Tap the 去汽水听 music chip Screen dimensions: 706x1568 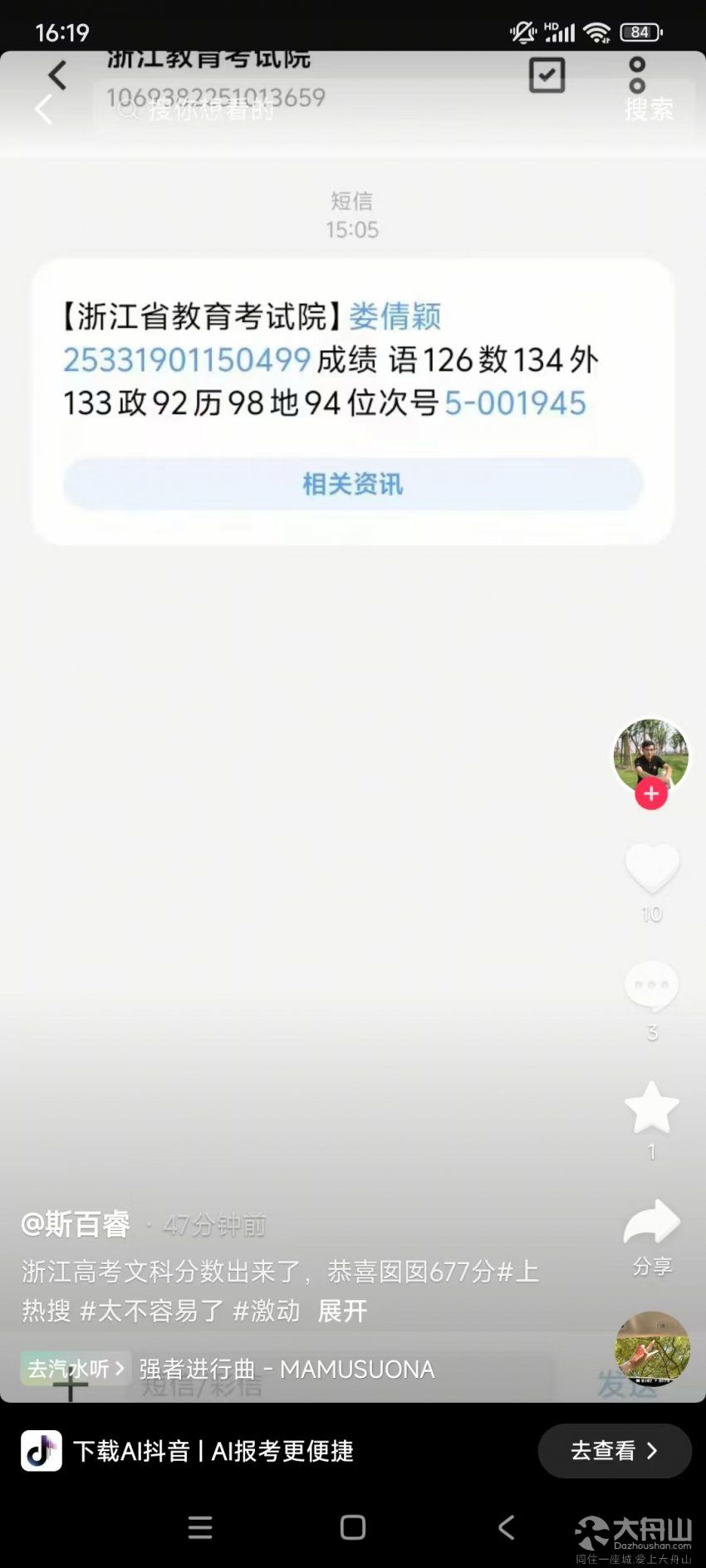coord(75,1368)
